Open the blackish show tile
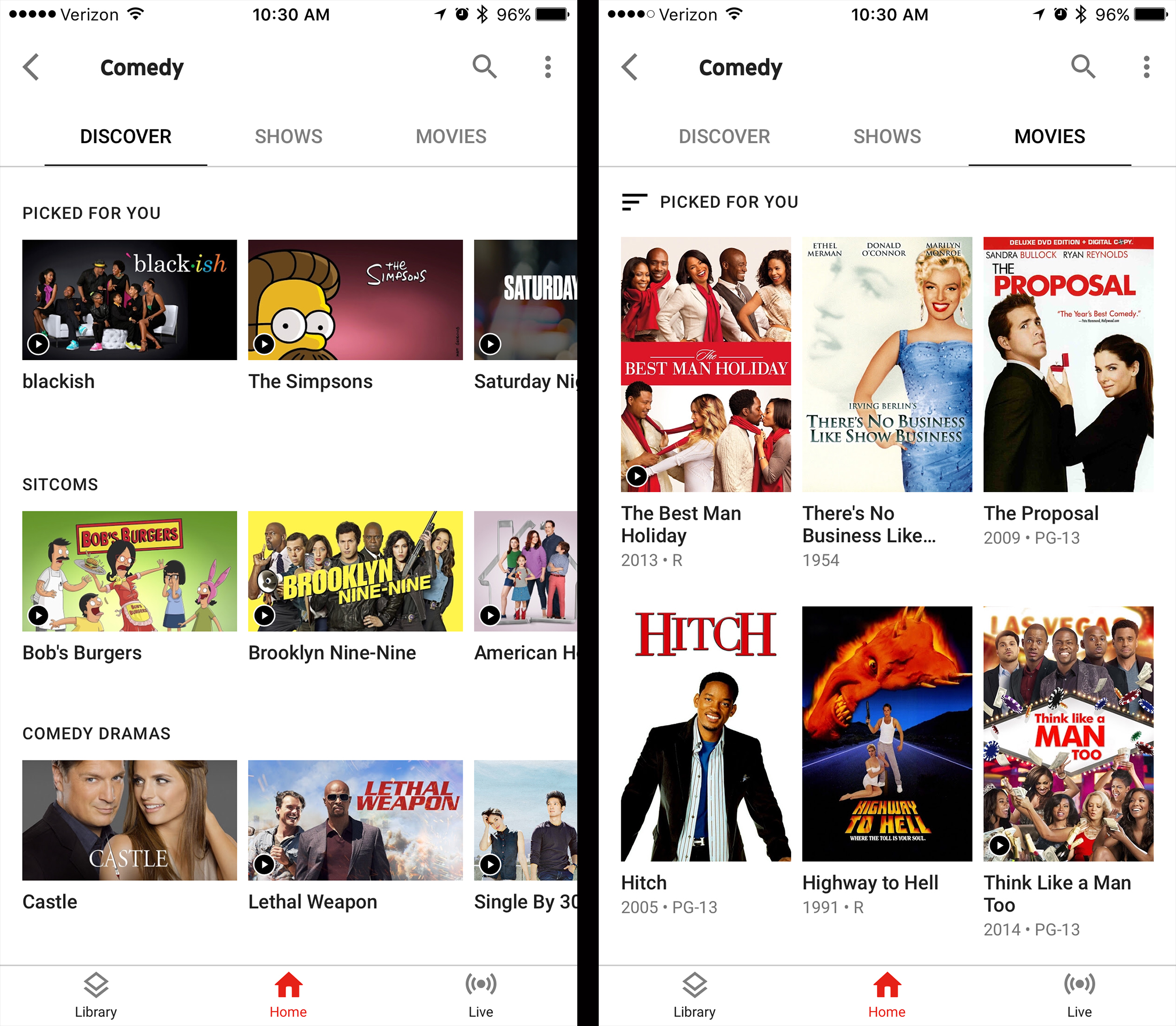 [x=129, y=299]
